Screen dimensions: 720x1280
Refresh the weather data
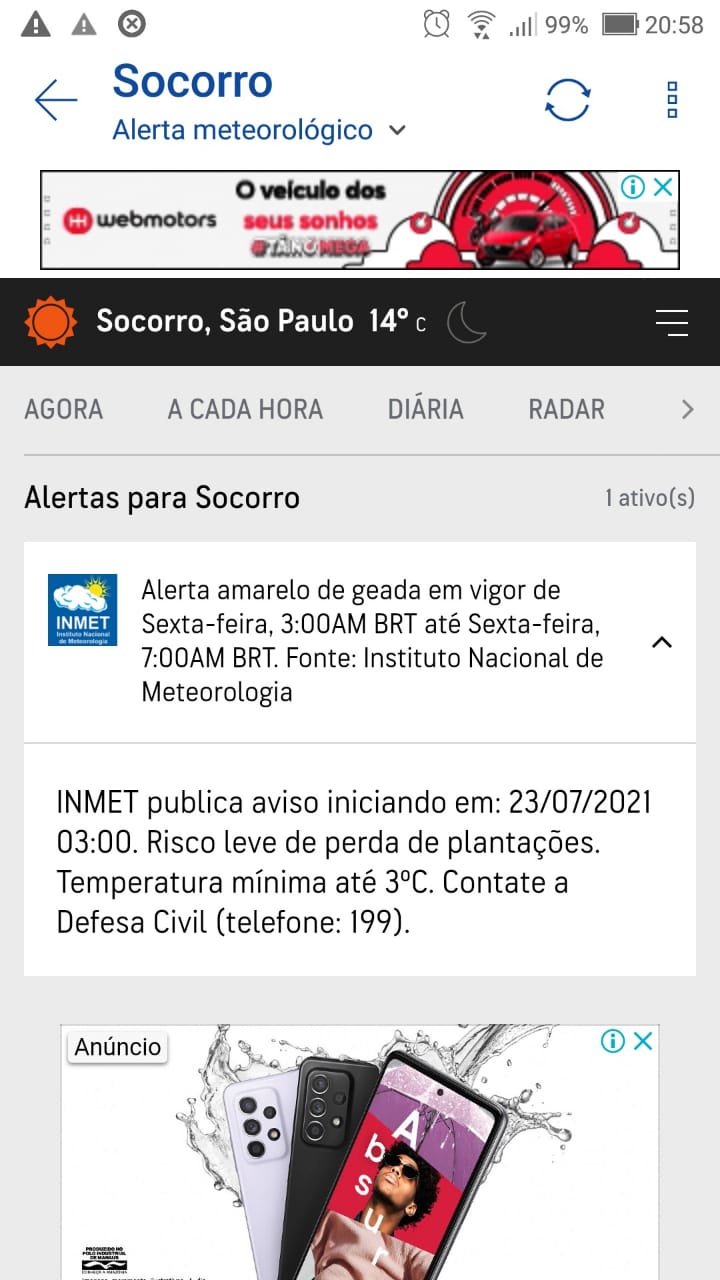567,100
